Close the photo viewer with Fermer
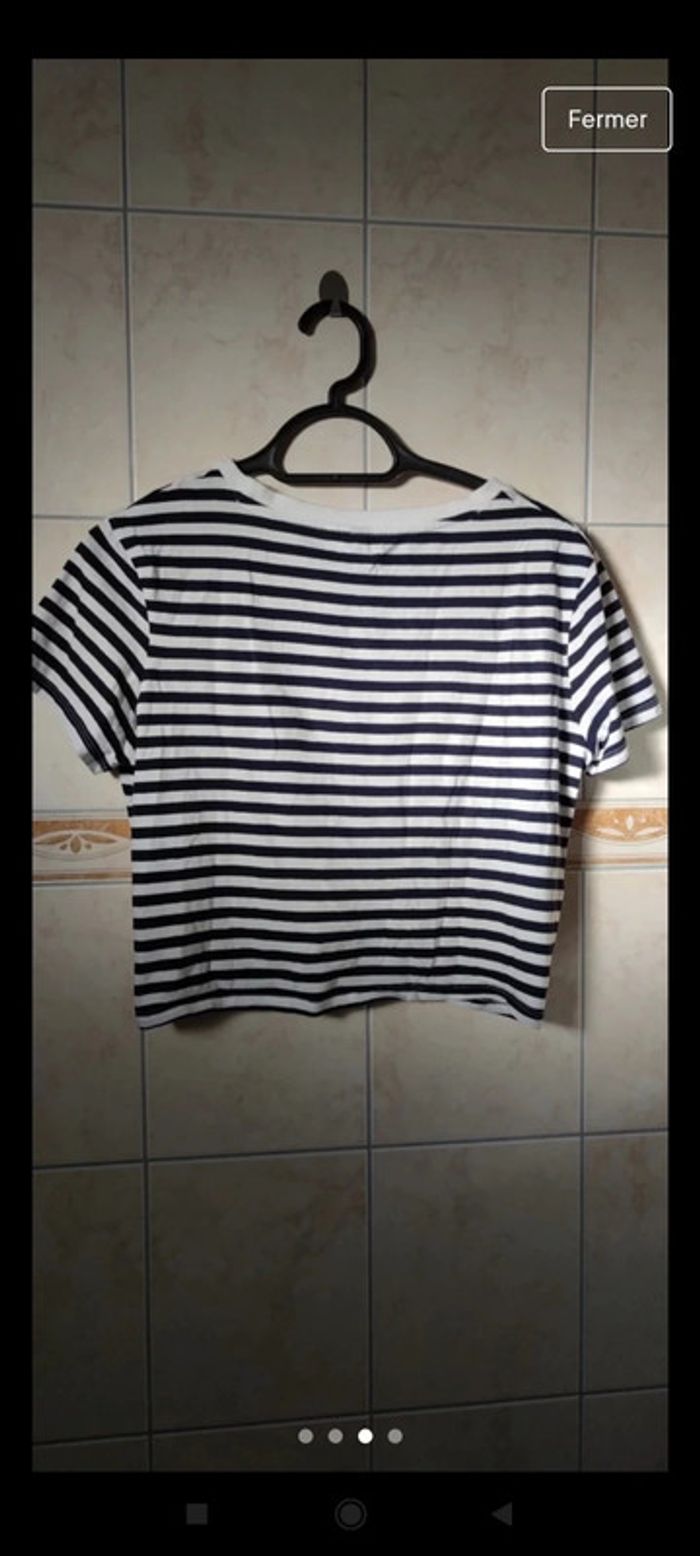The height and width of the screenshot is (1556, 700). [x=606, y=119]
